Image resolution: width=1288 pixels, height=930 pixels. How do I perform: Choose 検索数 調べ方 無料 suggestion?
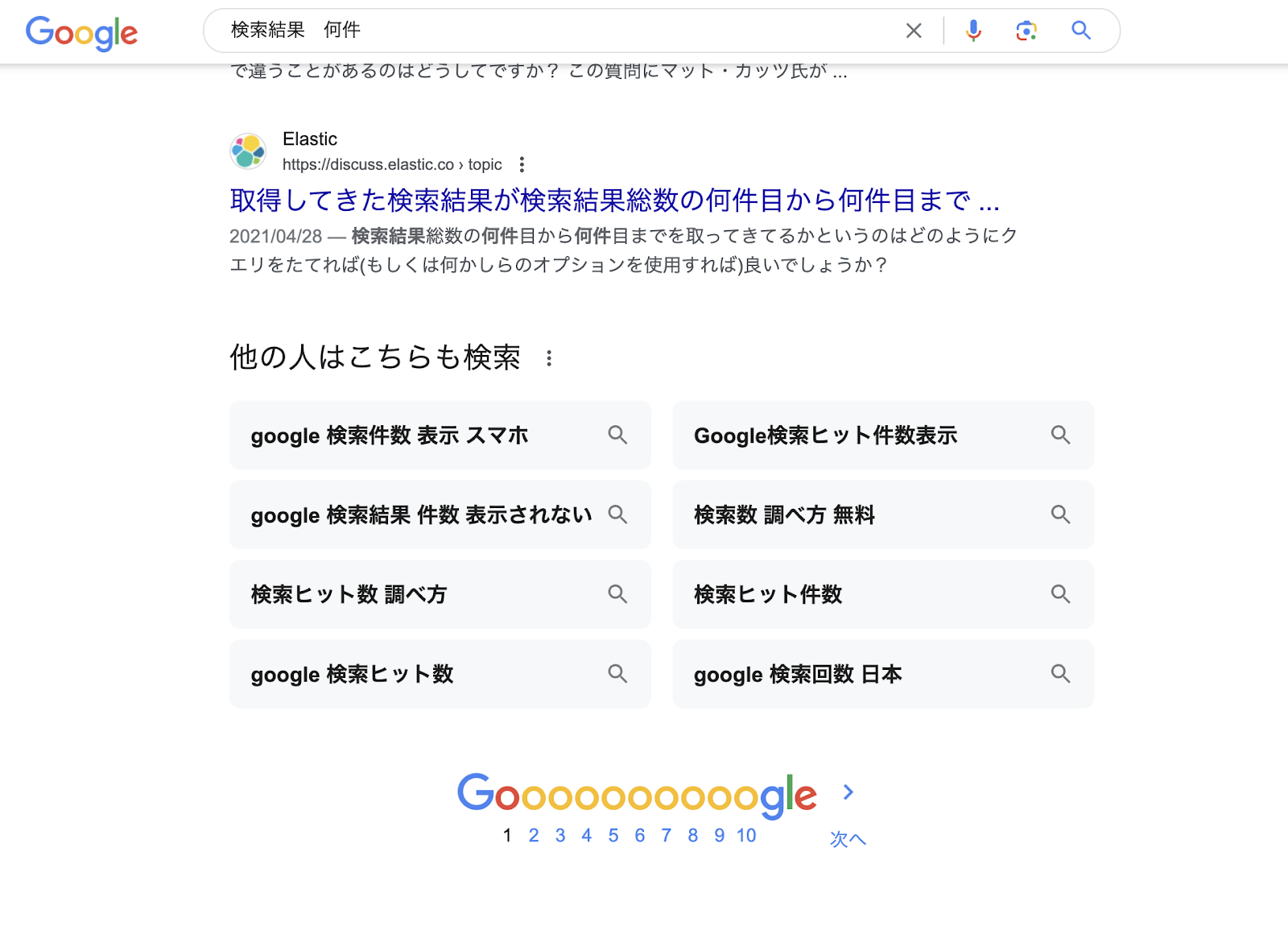(x=882, y=515)
